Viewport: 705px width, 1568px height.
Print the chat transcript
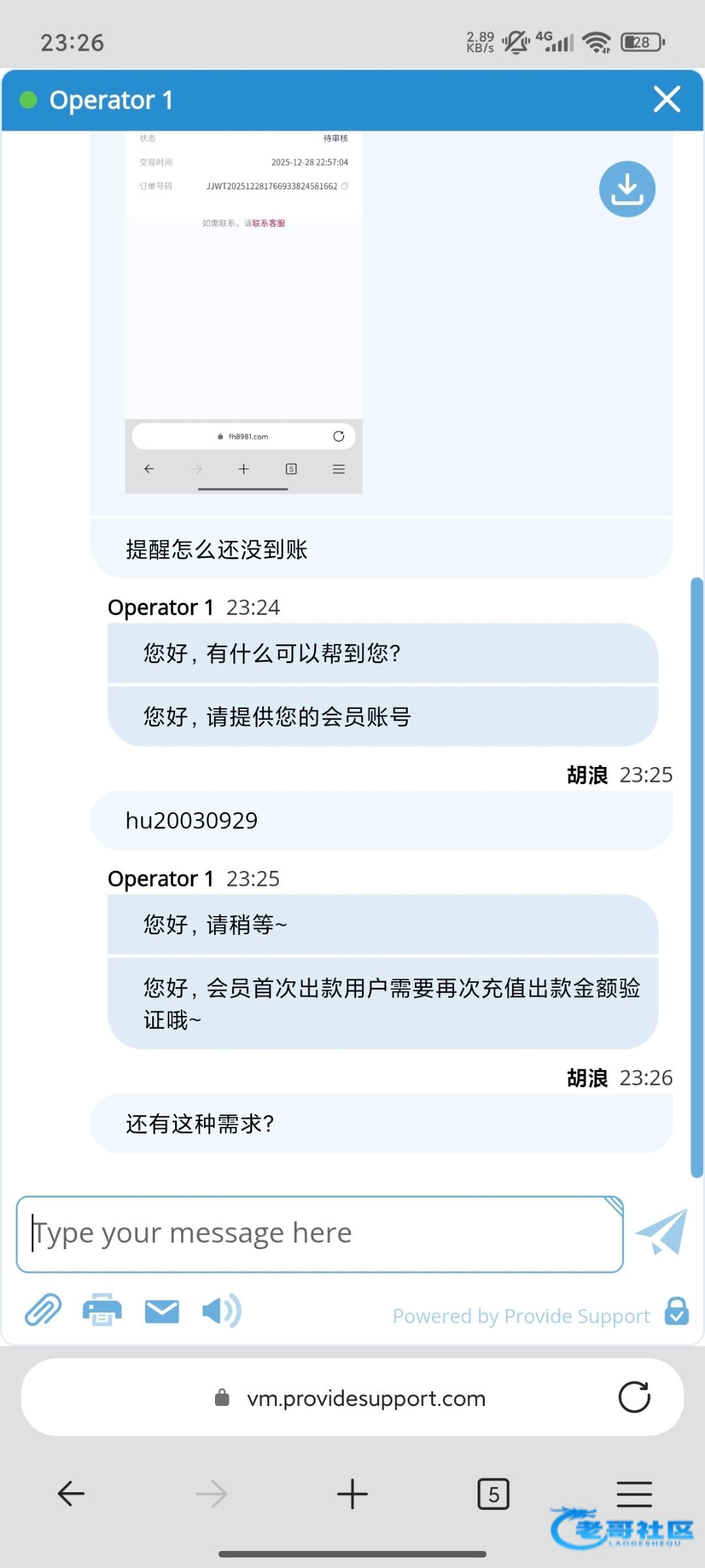click(x=102, y=1310)
